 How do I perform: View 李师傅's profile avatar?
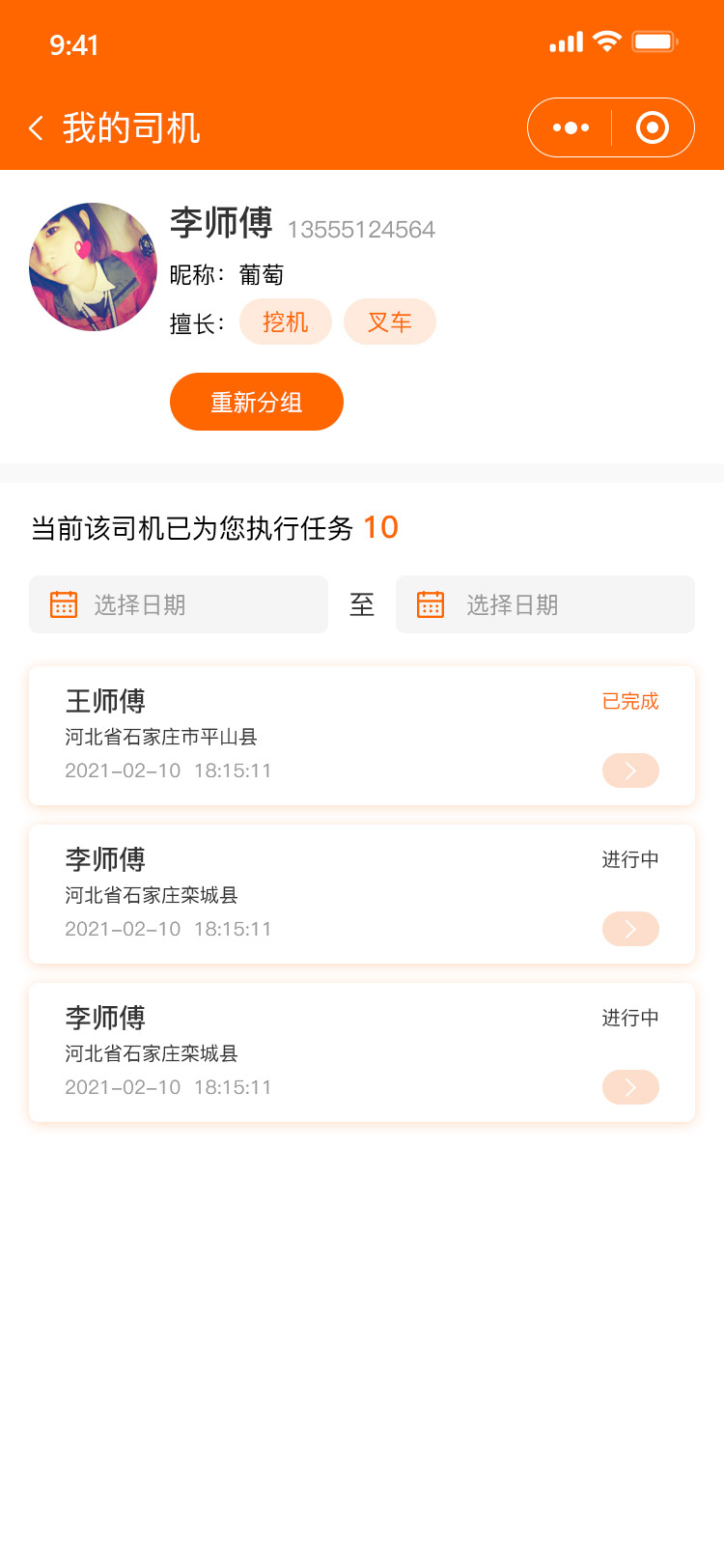point(93,267)
